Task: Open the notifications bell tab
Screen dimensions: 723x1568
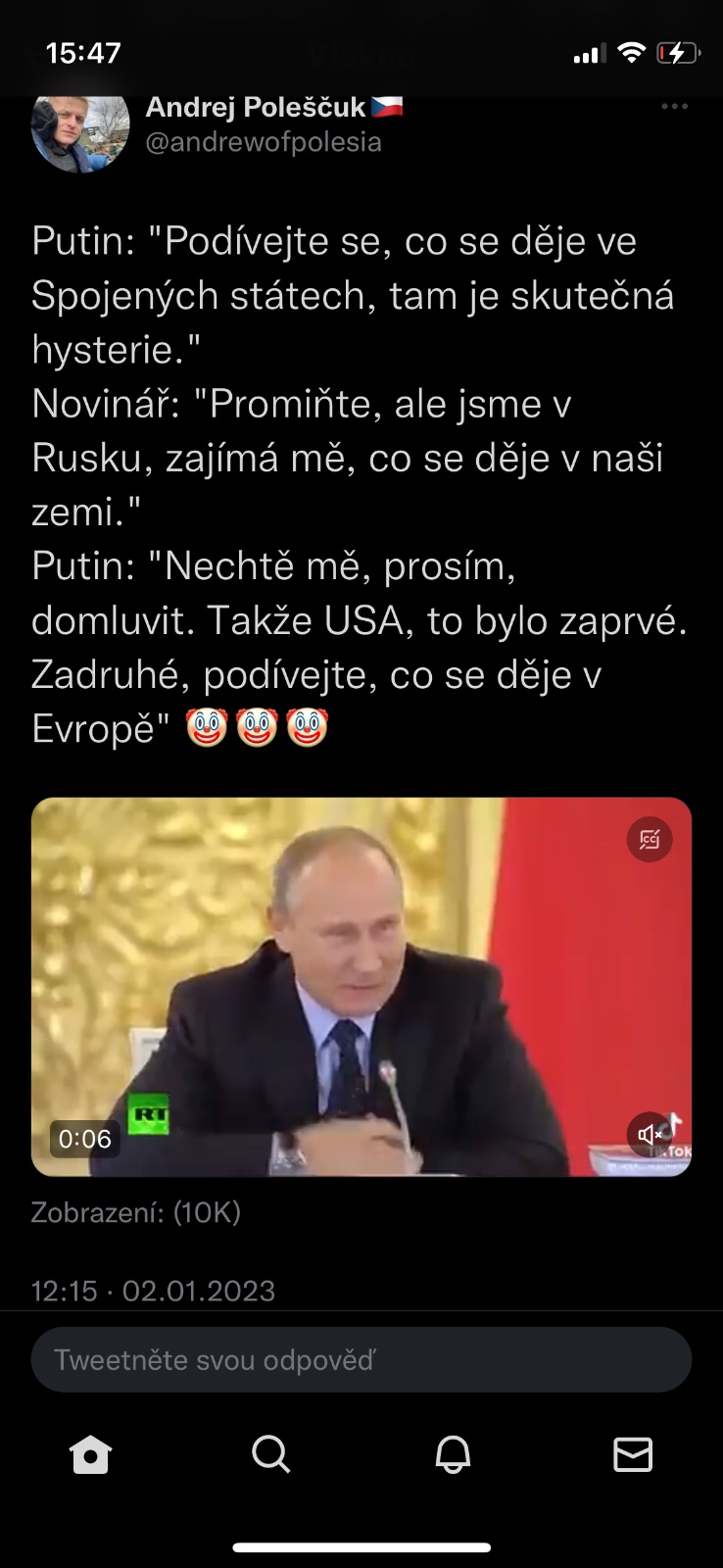Action: pos(453,1454)
